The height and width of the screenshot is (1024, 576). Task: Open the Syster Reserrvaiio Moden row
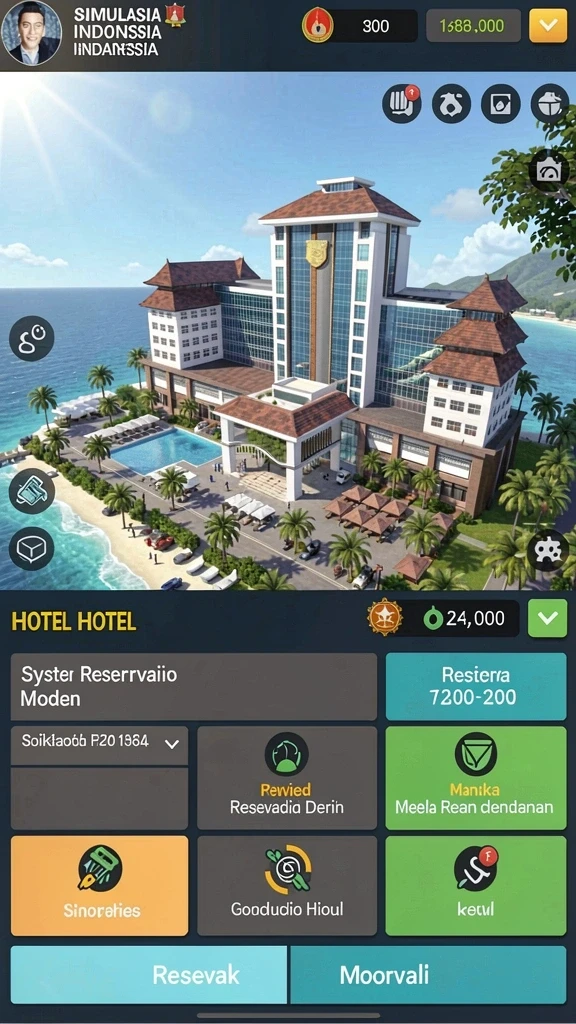click(x=194, y=686)
